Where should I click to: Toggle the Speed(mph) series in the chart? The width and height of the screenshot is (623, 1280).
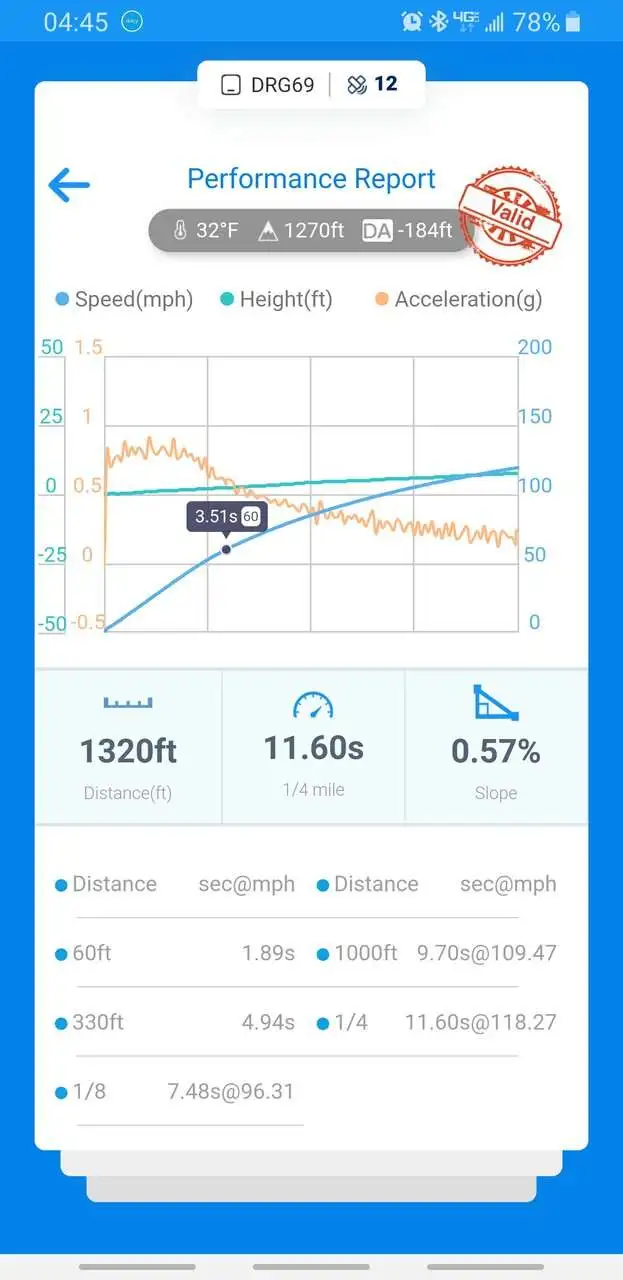[x=124, y=299]
